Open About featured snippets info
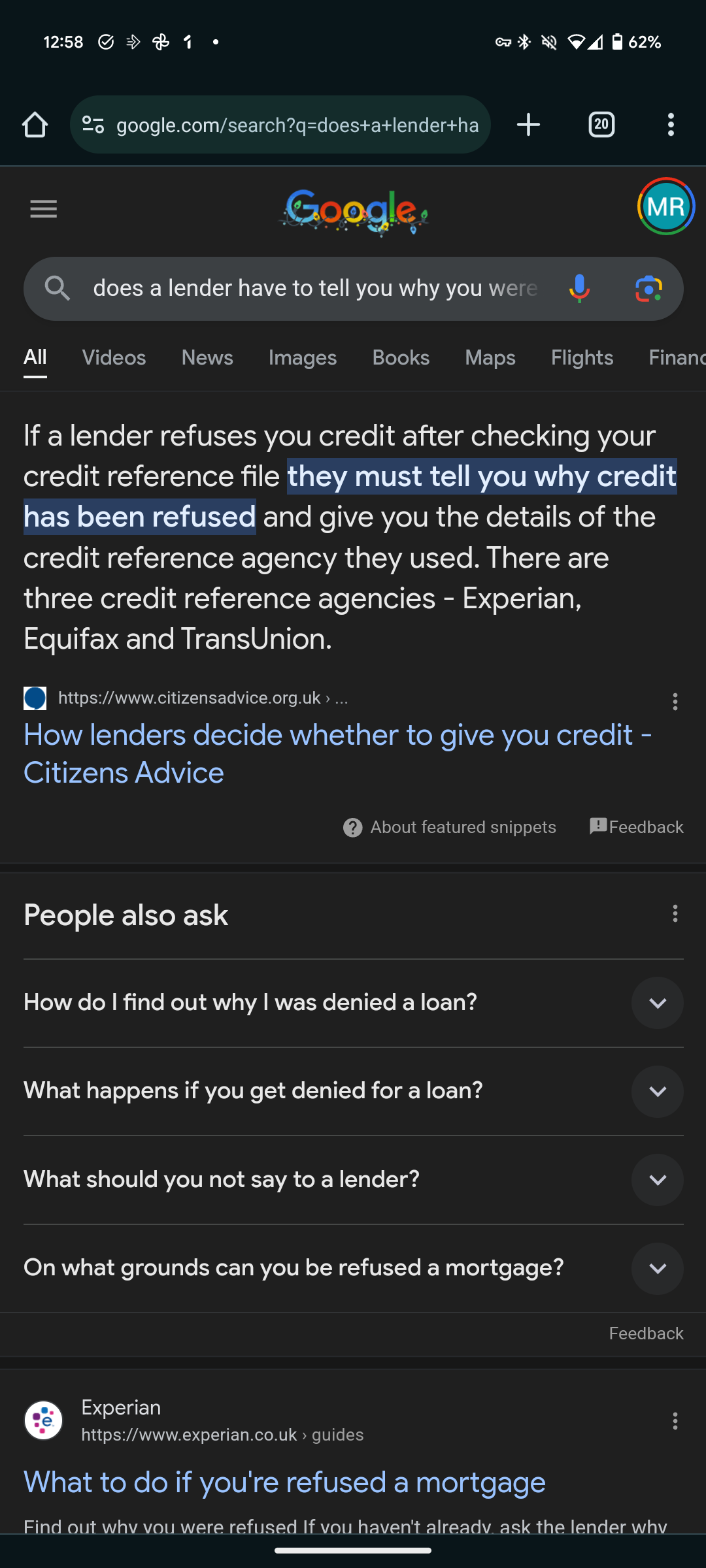706x1568 pixels. (450, 827)
